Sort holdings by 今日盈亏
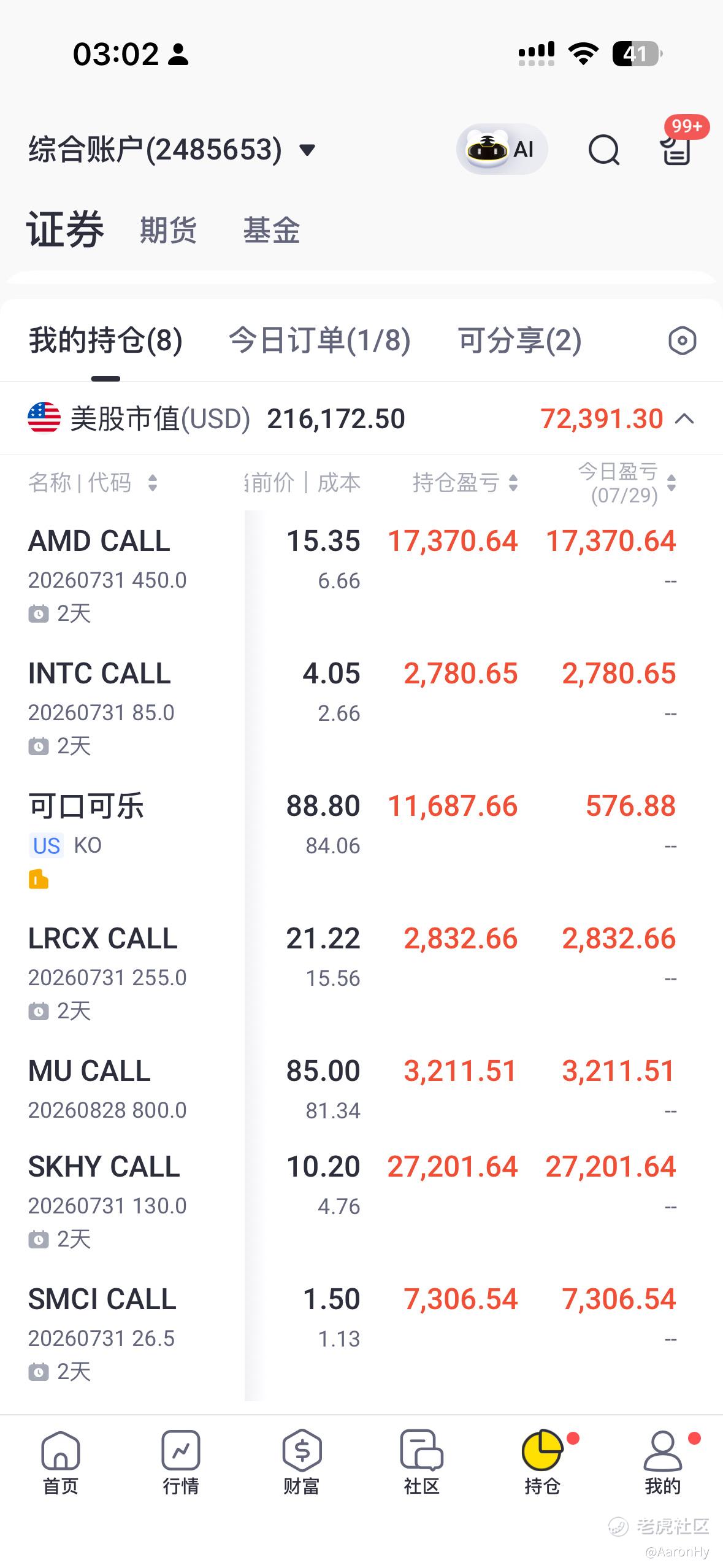Image resolution: width=723 pixels, height=1568 pixels. pyautogui.click(x=627, y=483)
